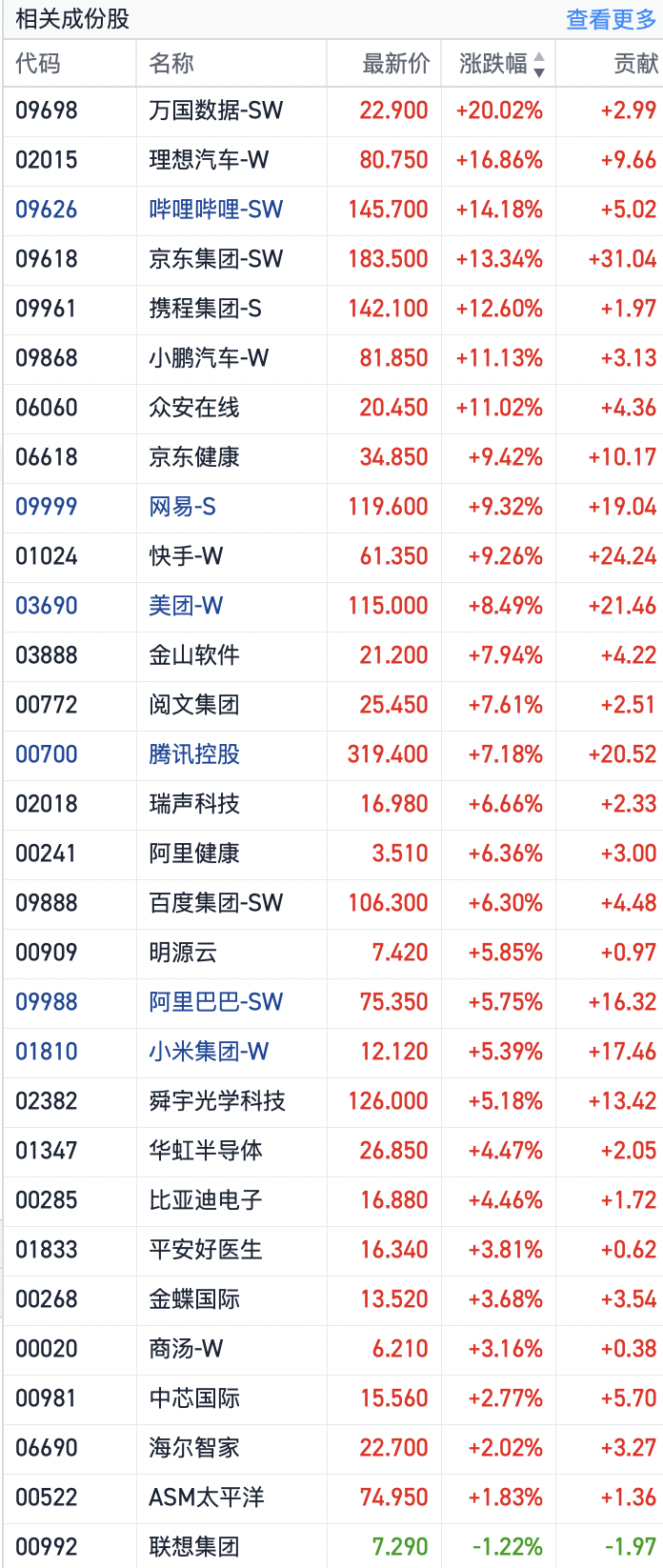Select the 哔哩哔哩-SW row
This screenshot has width=663, height=1568.
(x=215, y=210)
